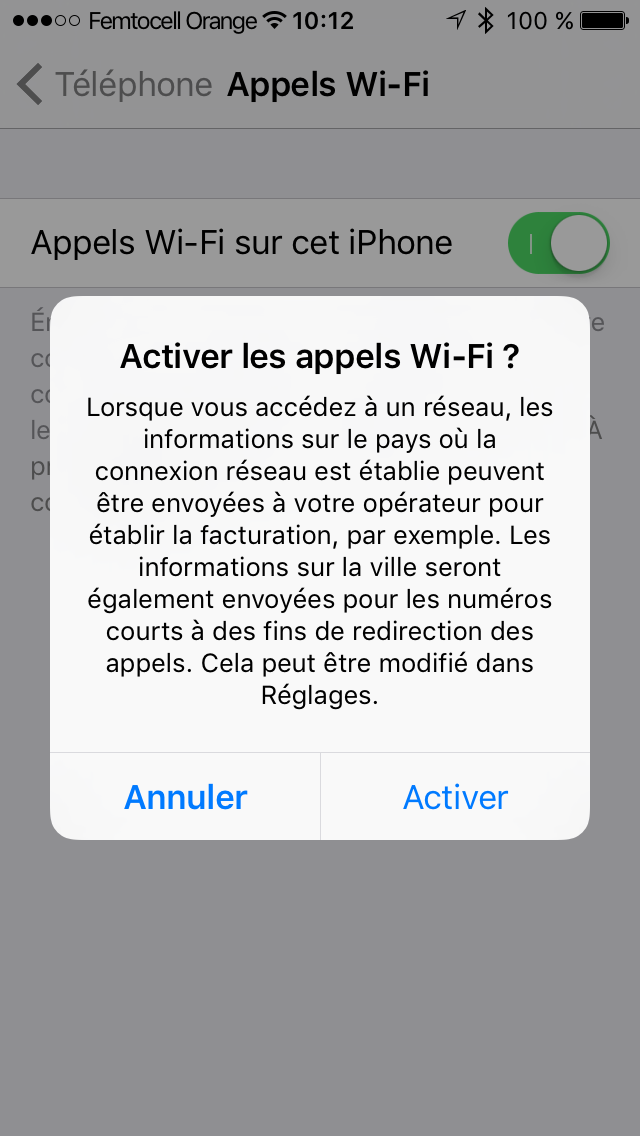Viewport: 640px width, 1136px height.
Task: Tap Annuler to cancel the dialog
Action: point(186,797)
